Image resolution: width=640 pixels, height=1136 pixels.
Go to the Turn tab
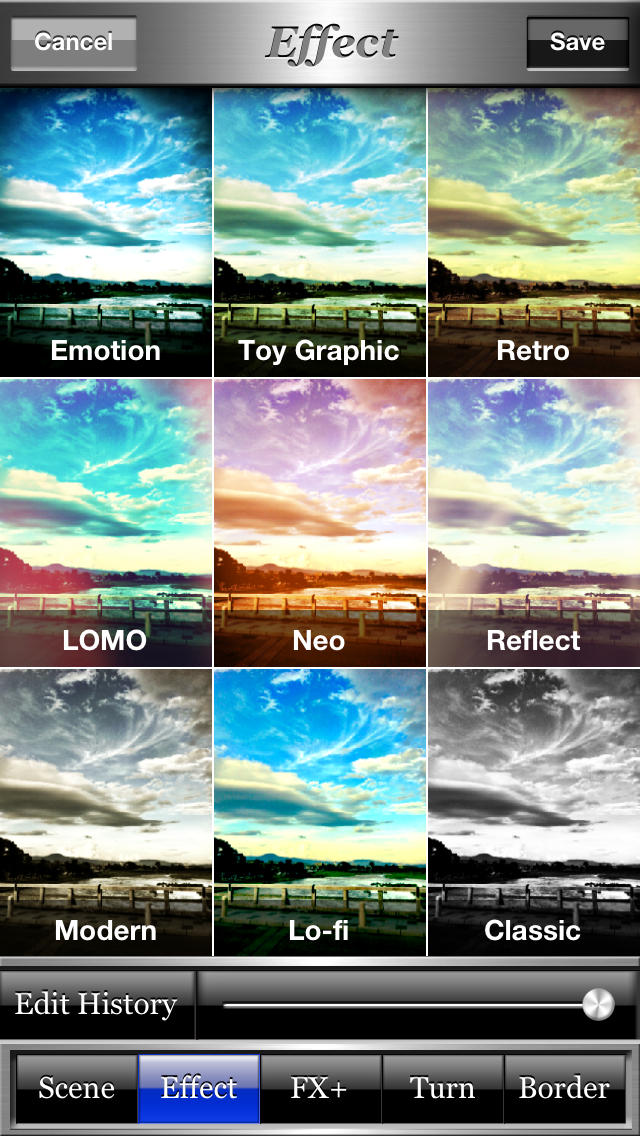point(442,1088)
